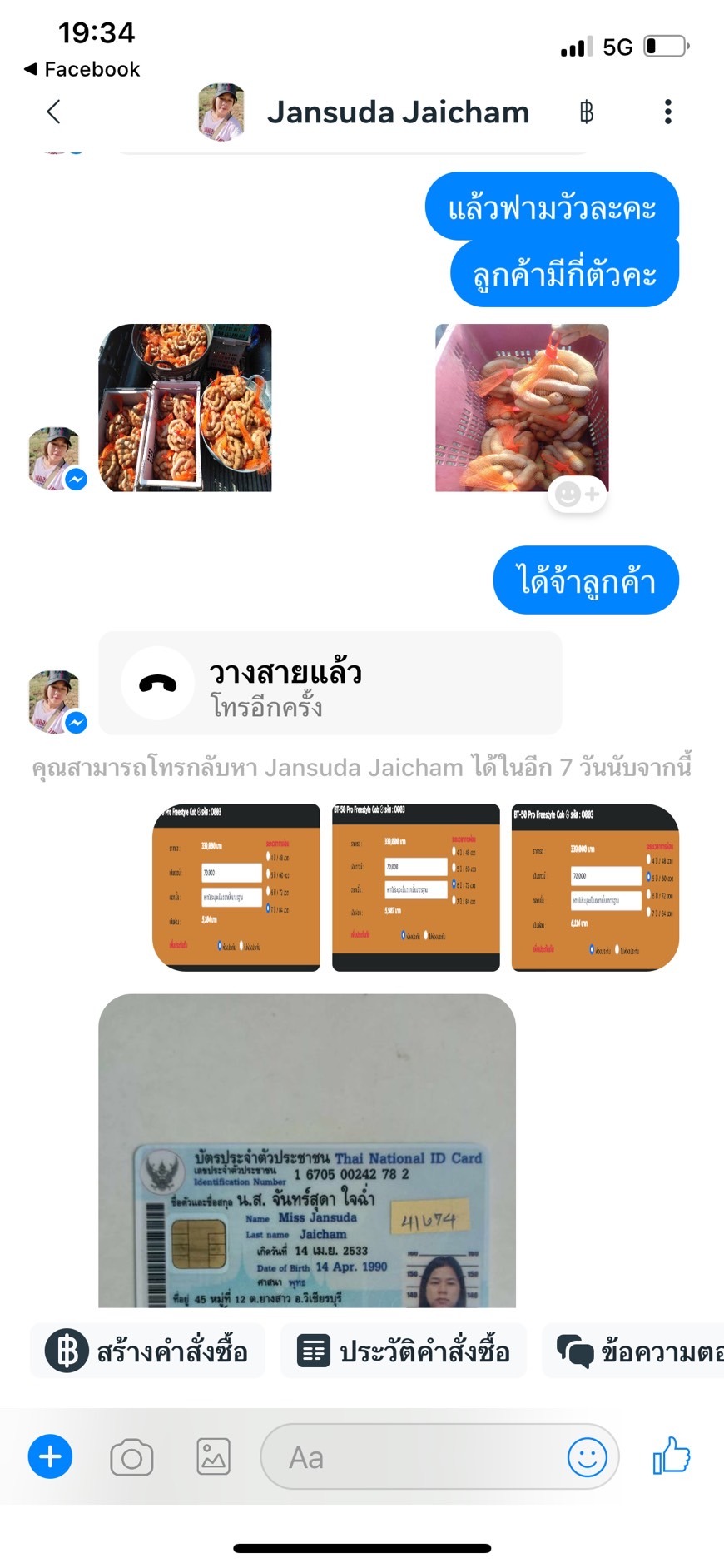Return to Facebook via status bar link
724x1568 pixels.
pos(82,69)
